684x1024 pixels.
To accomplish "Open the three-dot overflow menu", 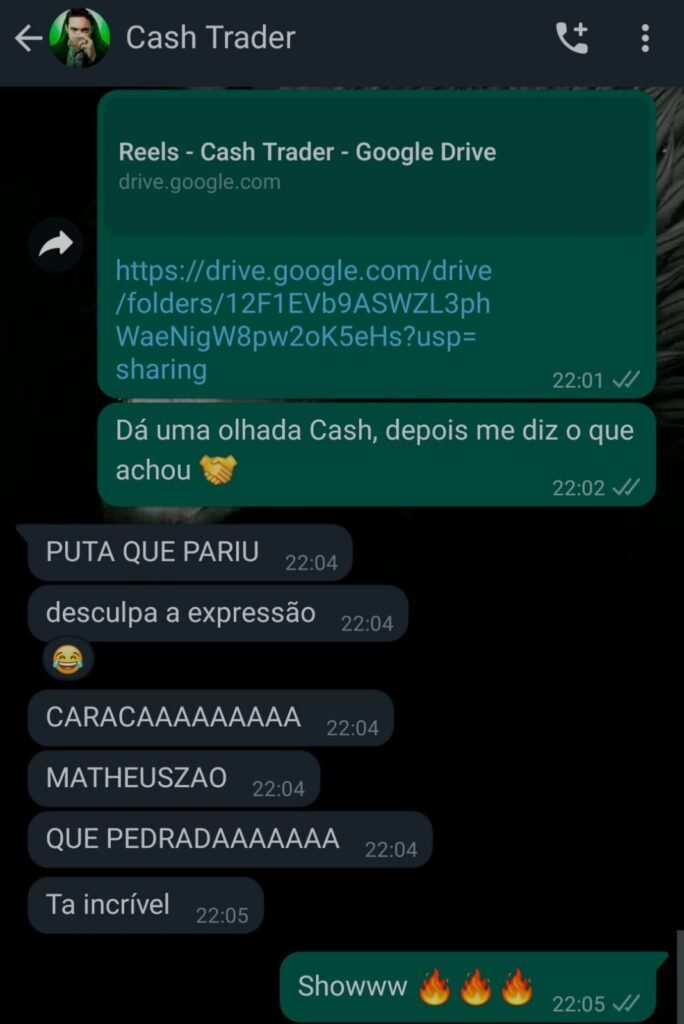I will coord(645,39).
